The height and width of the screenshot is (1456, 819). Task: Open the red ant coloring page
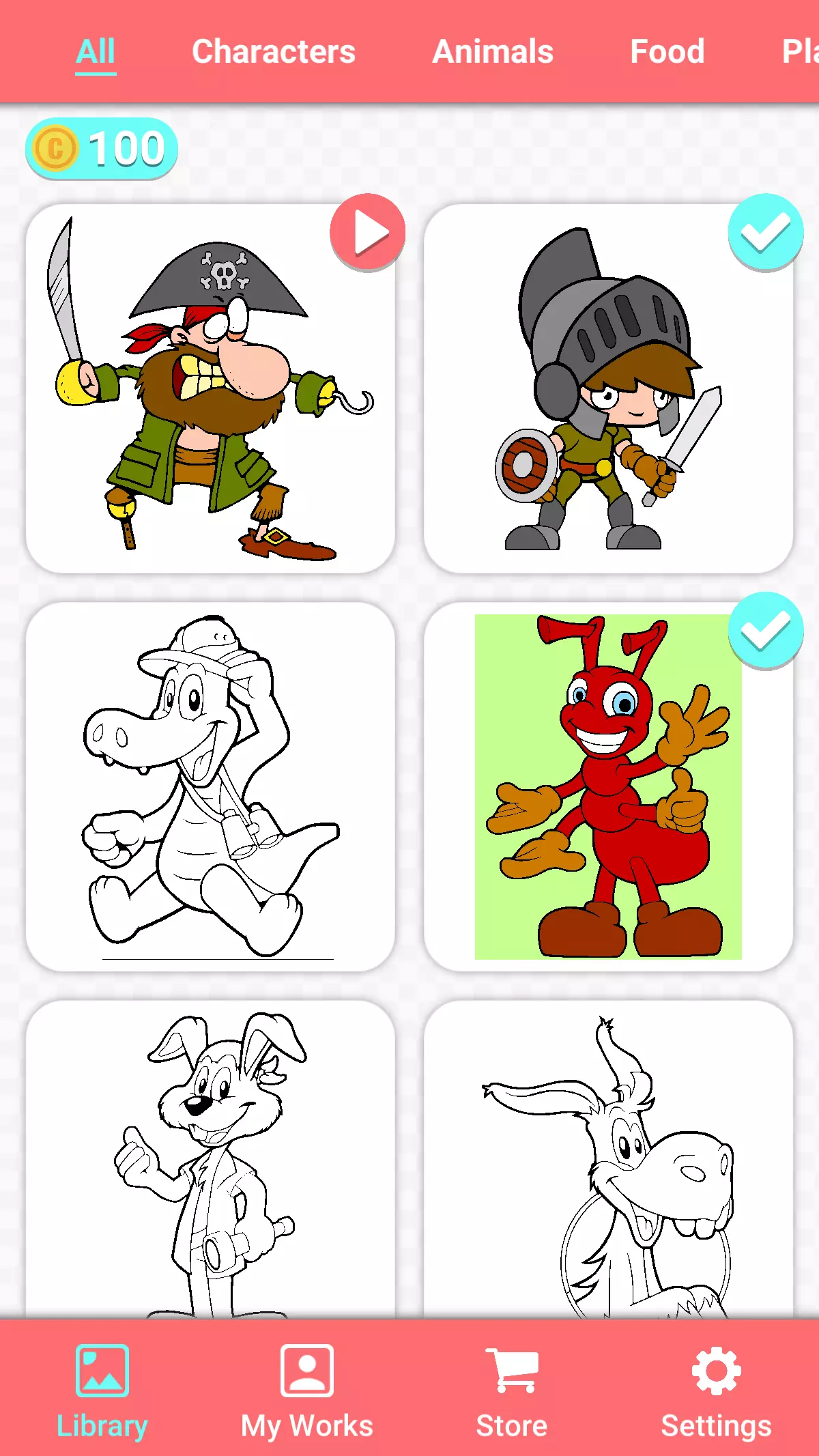(607, 786)
